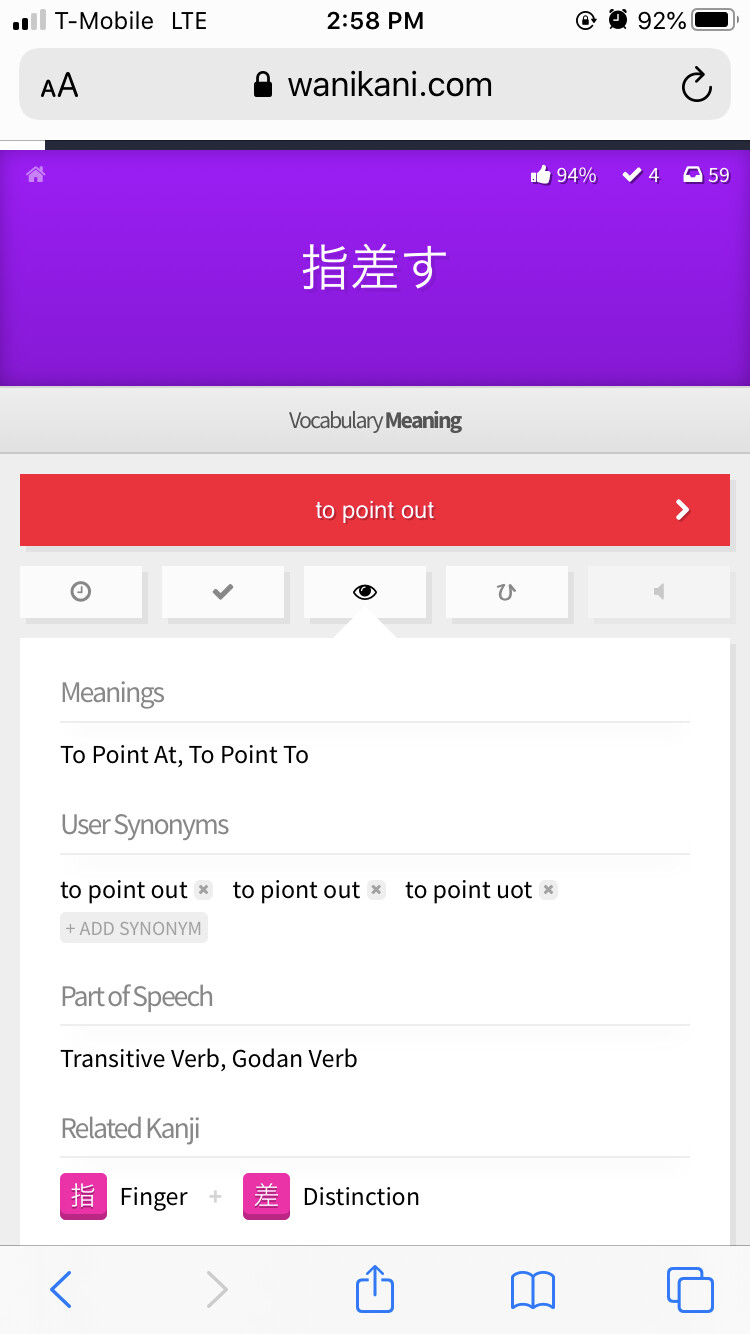This screenshot has width=750, height=1334.
Task: Reload the wanikani.com page
Action: (x=696, y=86)
